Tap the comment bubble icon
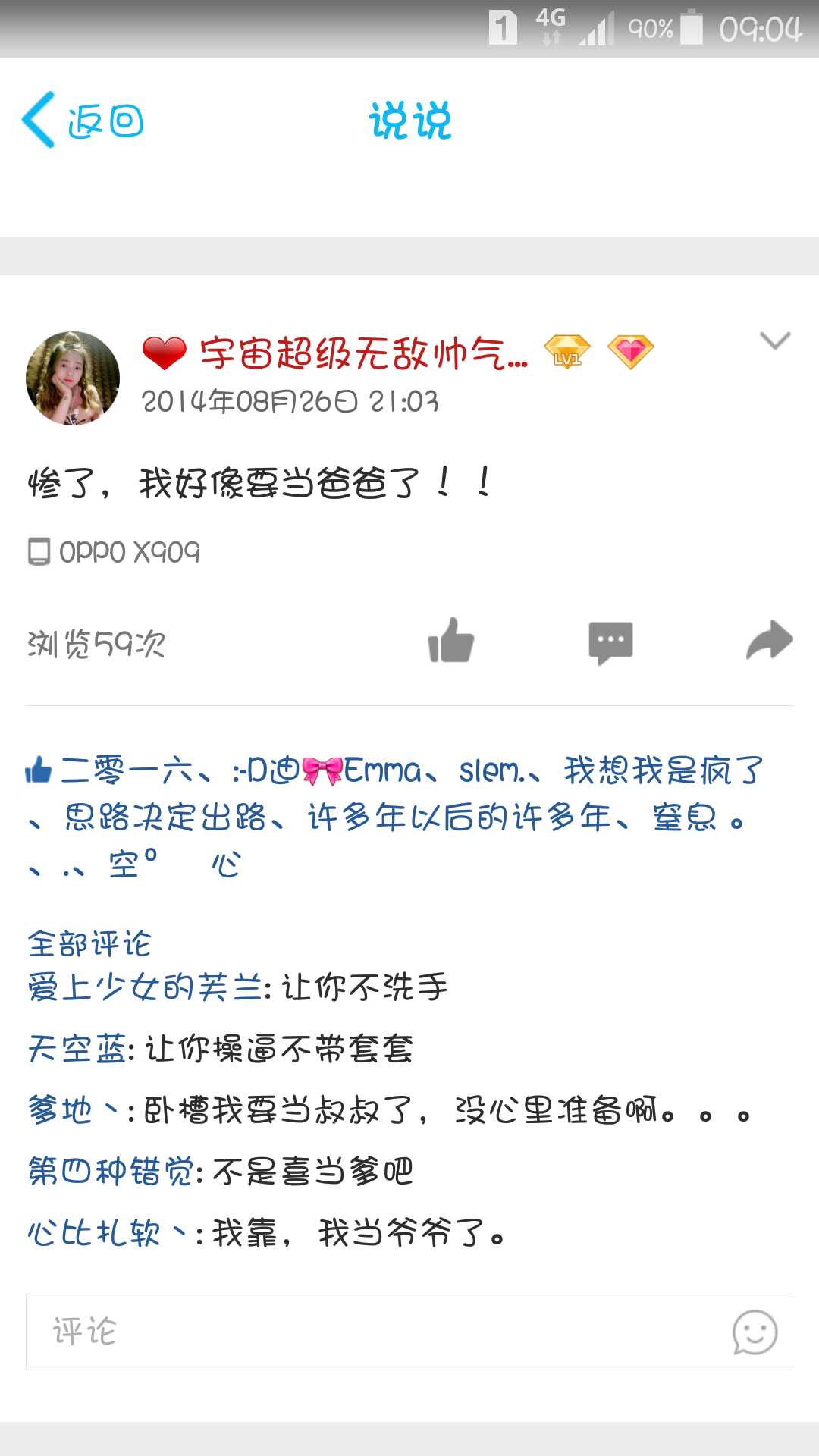The height and width of the screenshot is (1456, 819). pyautogui.click(x=610, y=642)
